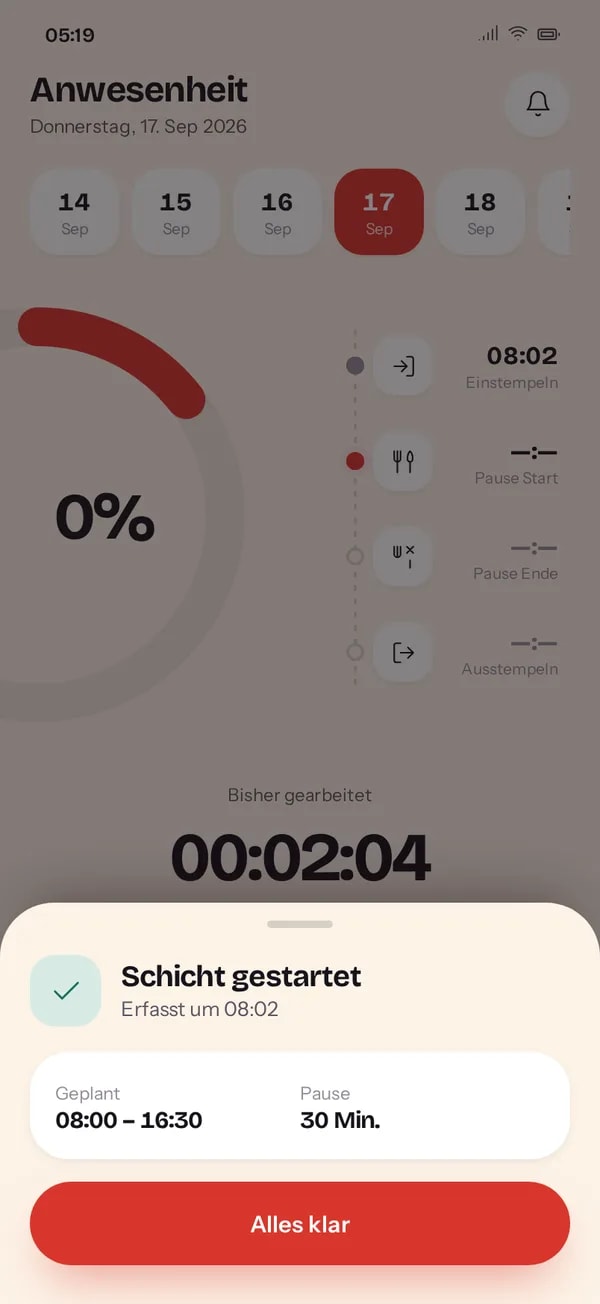
Task: Select 16 Sep in the date strip
Action: pos(278,212)
